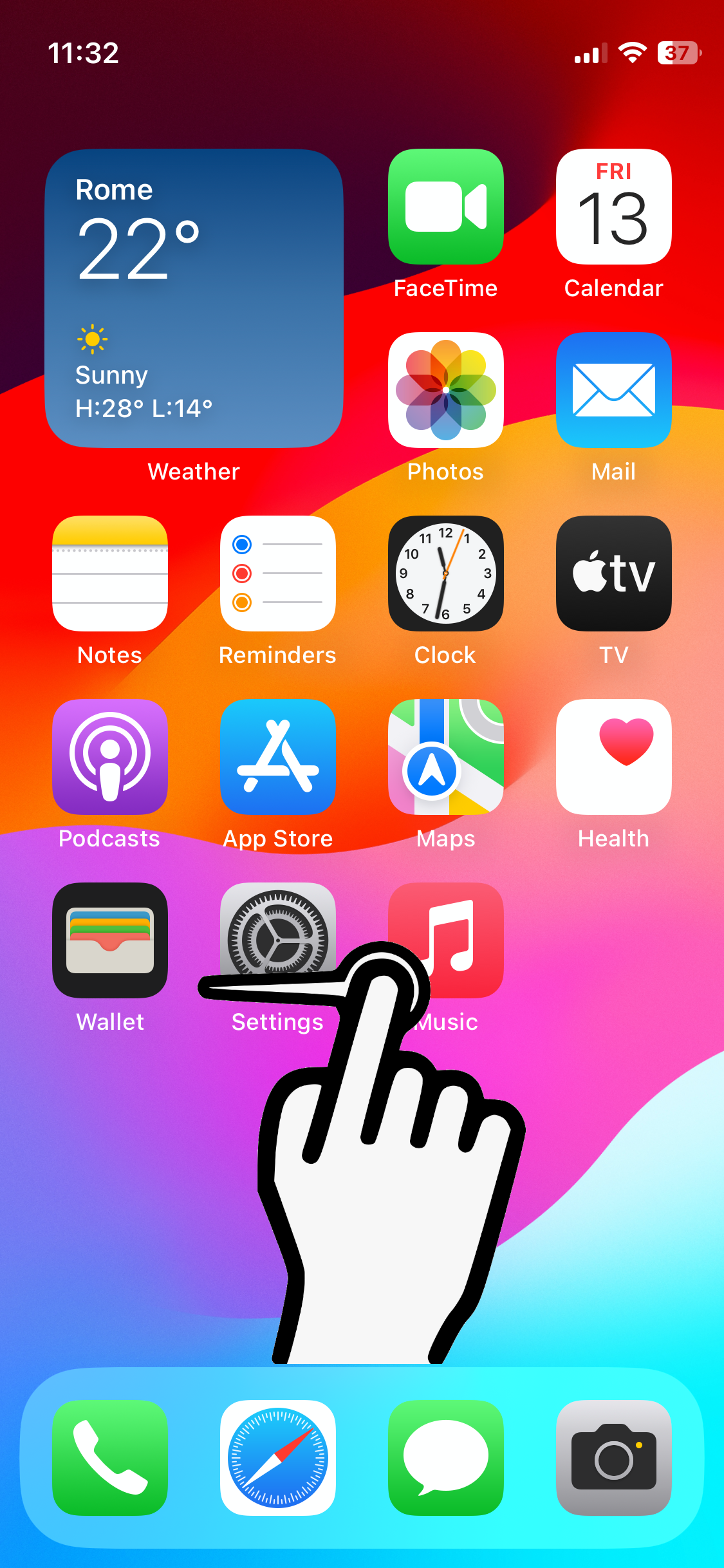724x1568 pixels.
Task: Open the Phone app in the dock
Action: click(110, 1458)
